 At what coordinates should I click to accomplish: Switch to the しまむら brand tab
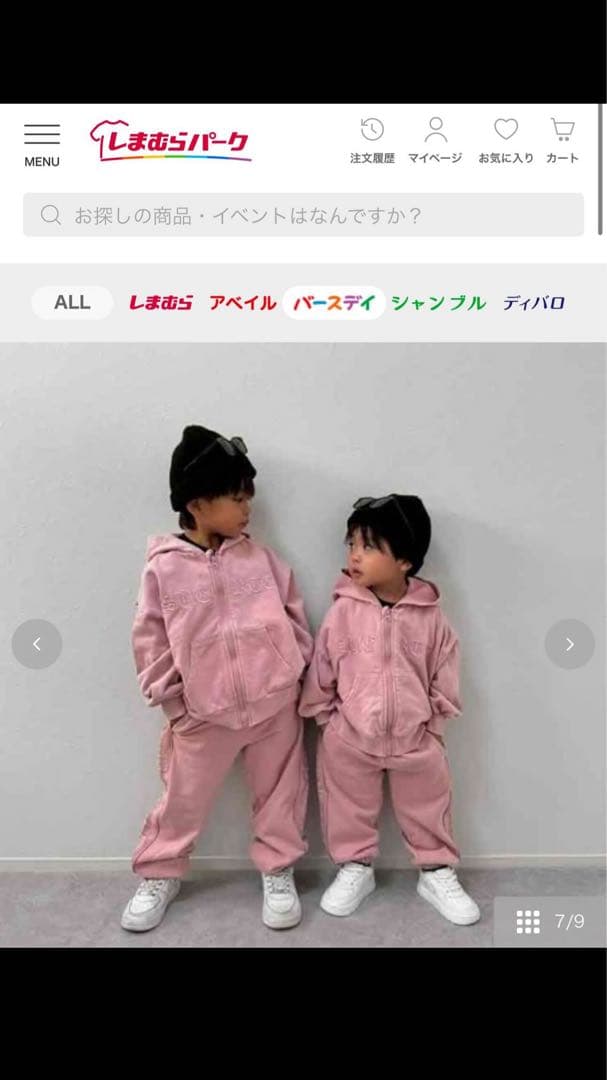tap(160, 302)
